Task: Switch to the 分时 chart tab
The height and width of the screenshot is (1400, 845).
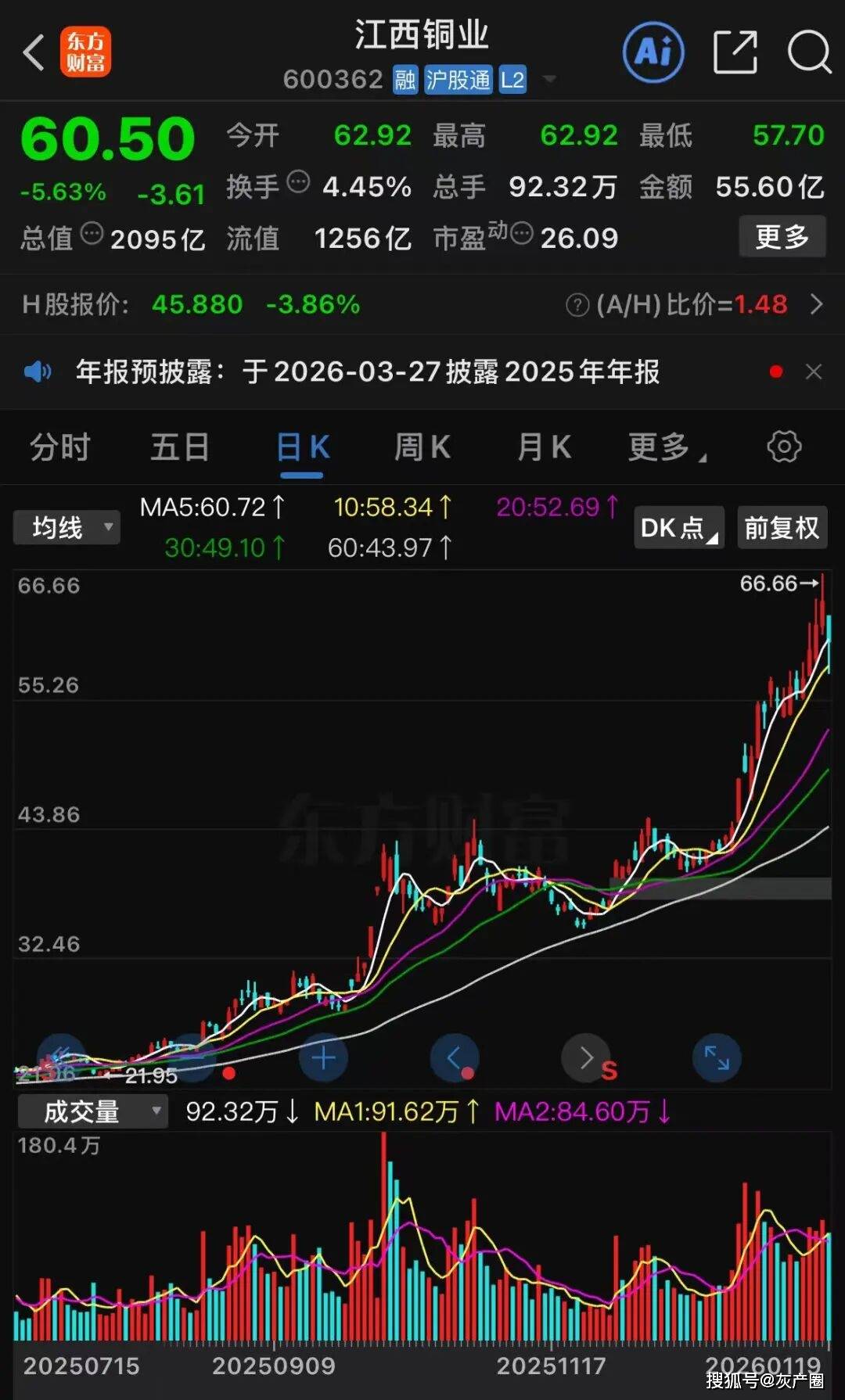Action: click(x=60, y=448)
